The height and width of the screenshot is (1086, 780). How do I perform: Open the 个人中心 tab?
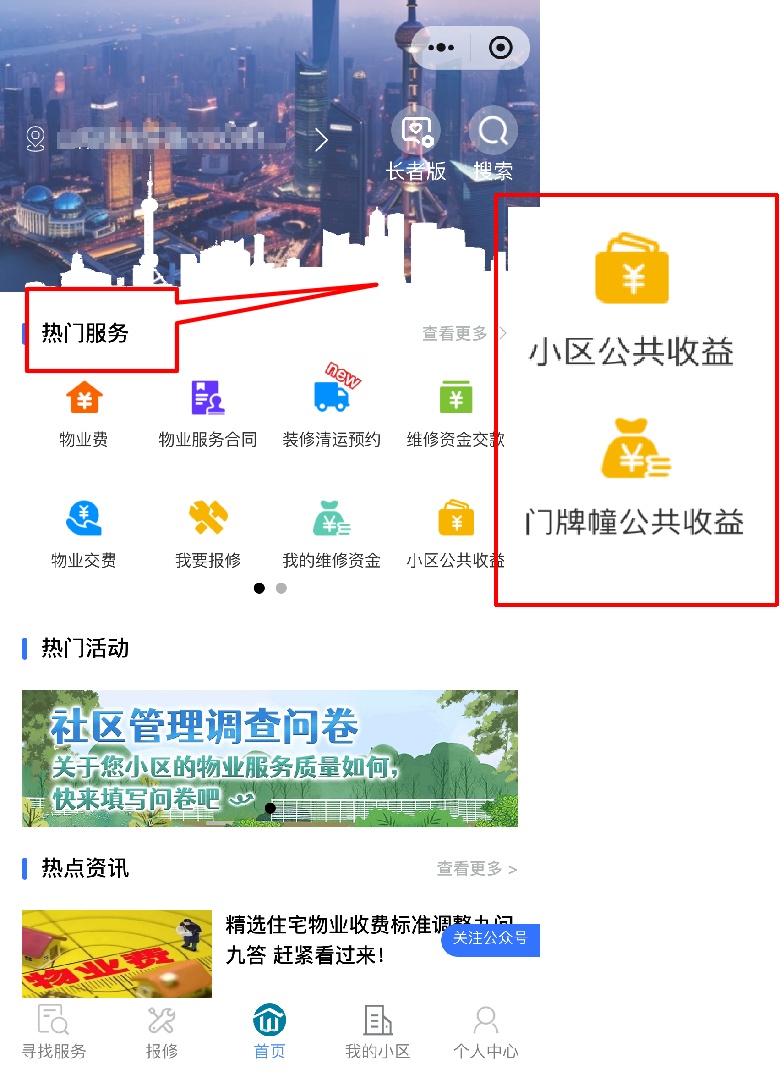point(486,1033)
